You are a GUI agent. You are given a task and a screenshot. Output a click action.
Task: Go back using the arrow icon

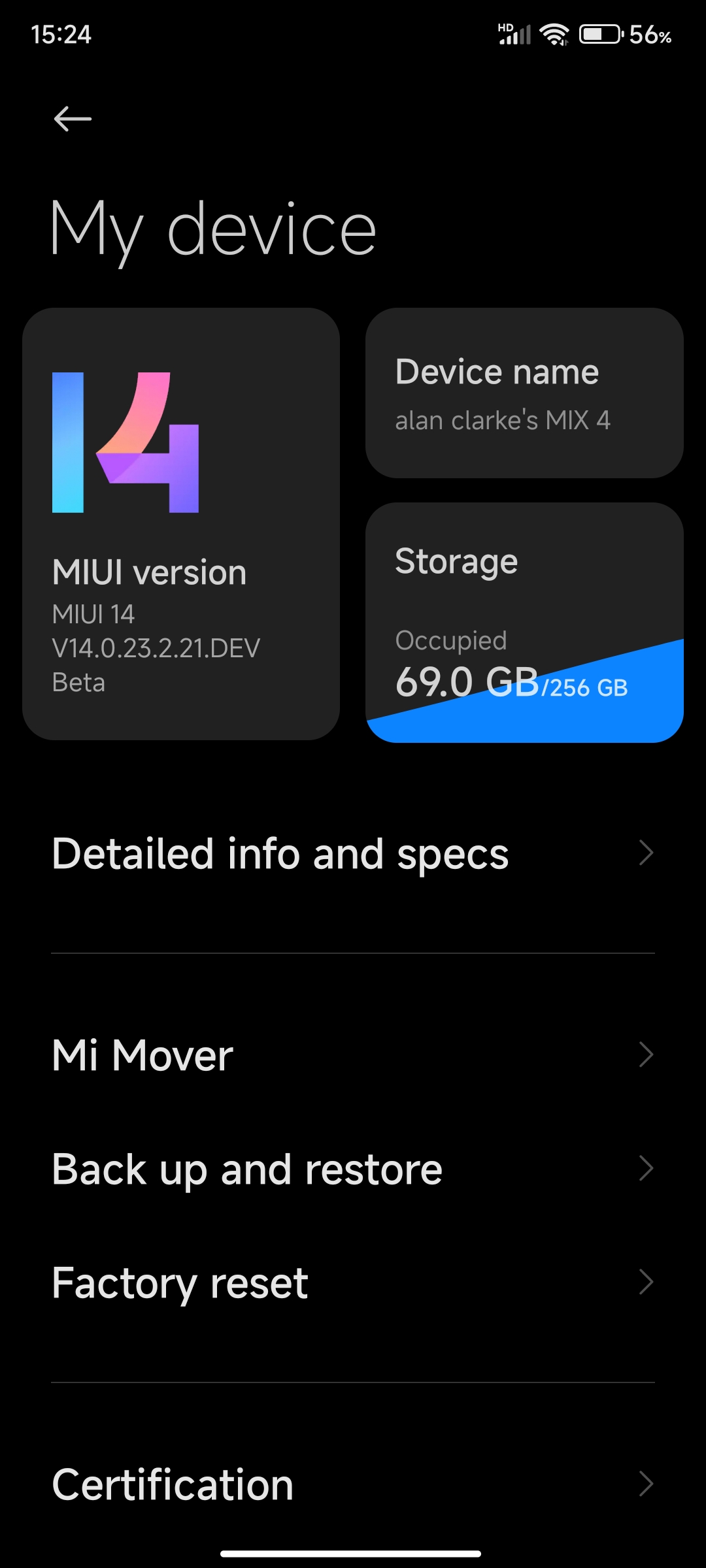coord(73,119)
